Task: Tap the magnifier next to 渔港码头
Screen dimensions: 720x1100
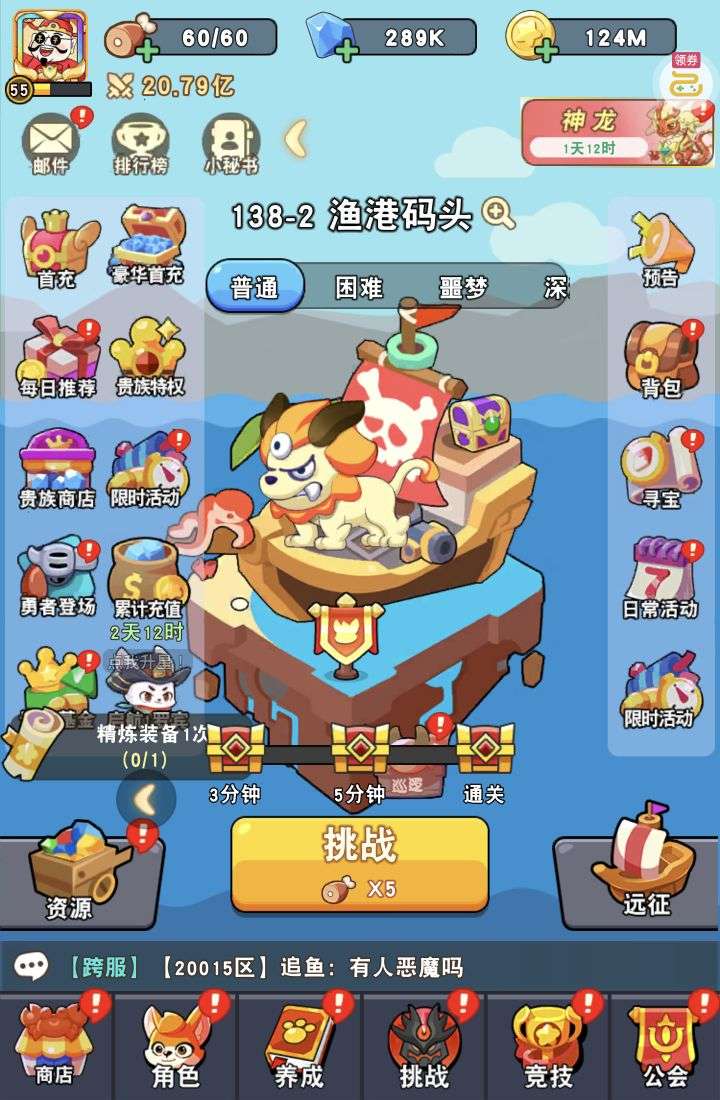Action: point(498,213)
